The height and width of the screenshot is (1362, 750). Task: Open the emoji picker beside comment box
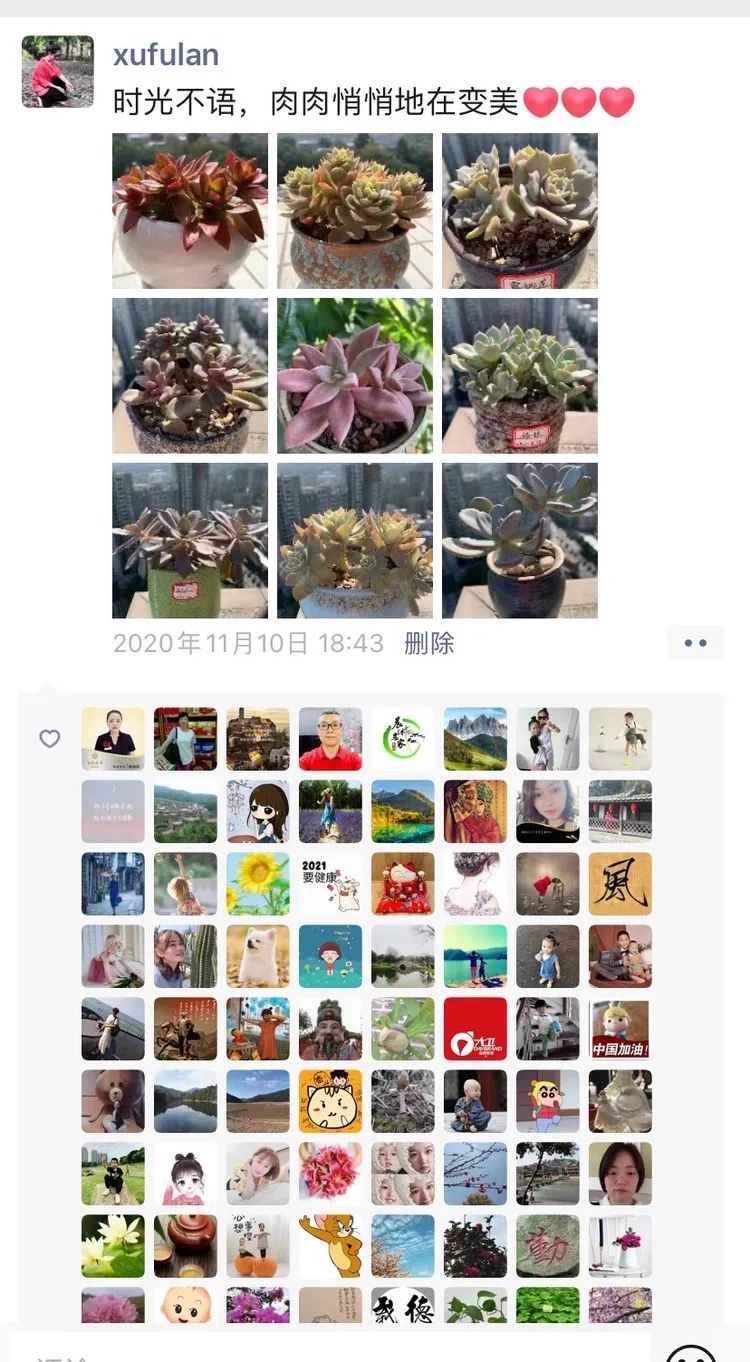pos(692,1352)
